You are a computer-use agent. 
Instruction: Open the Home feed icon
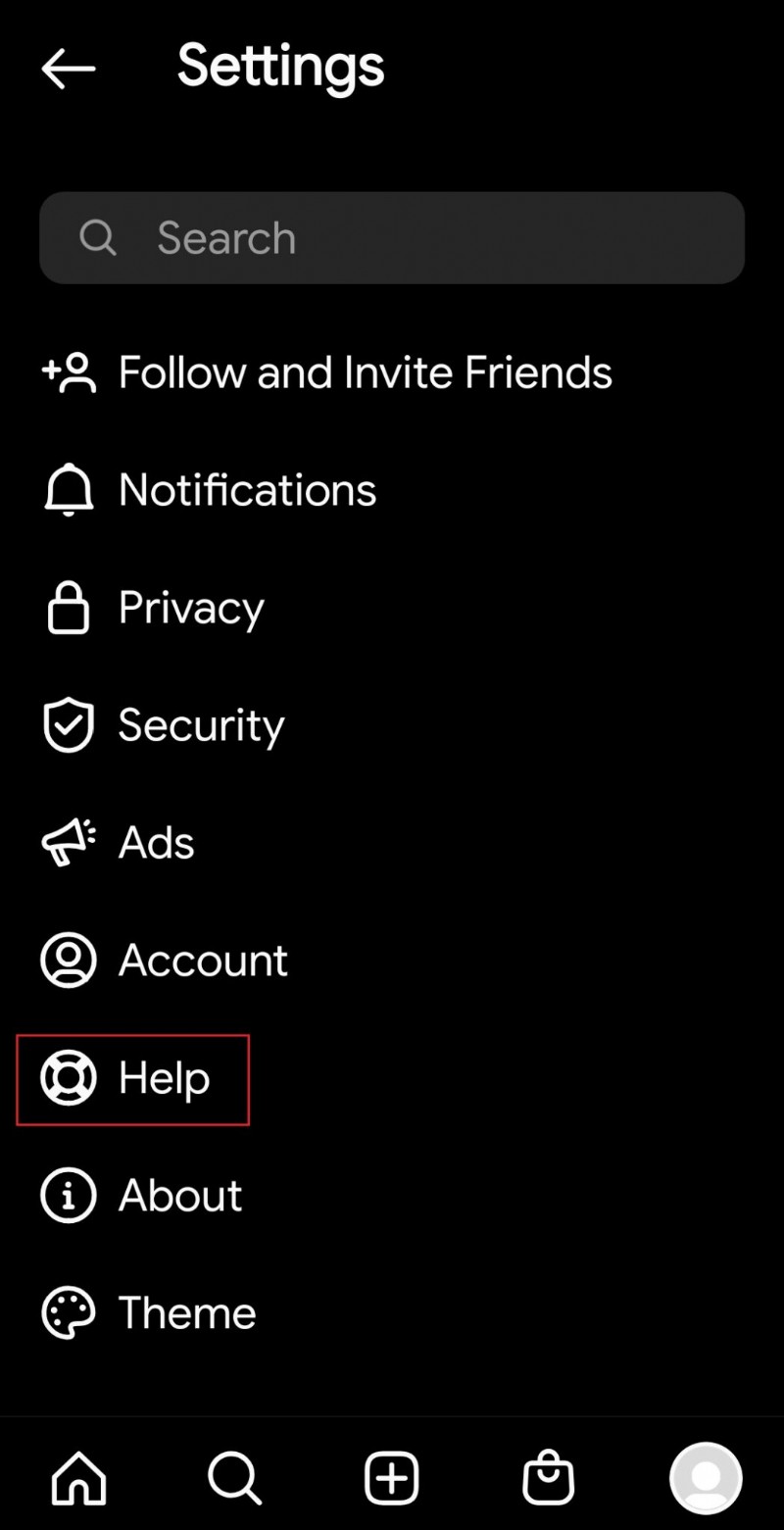(78, 1478)
